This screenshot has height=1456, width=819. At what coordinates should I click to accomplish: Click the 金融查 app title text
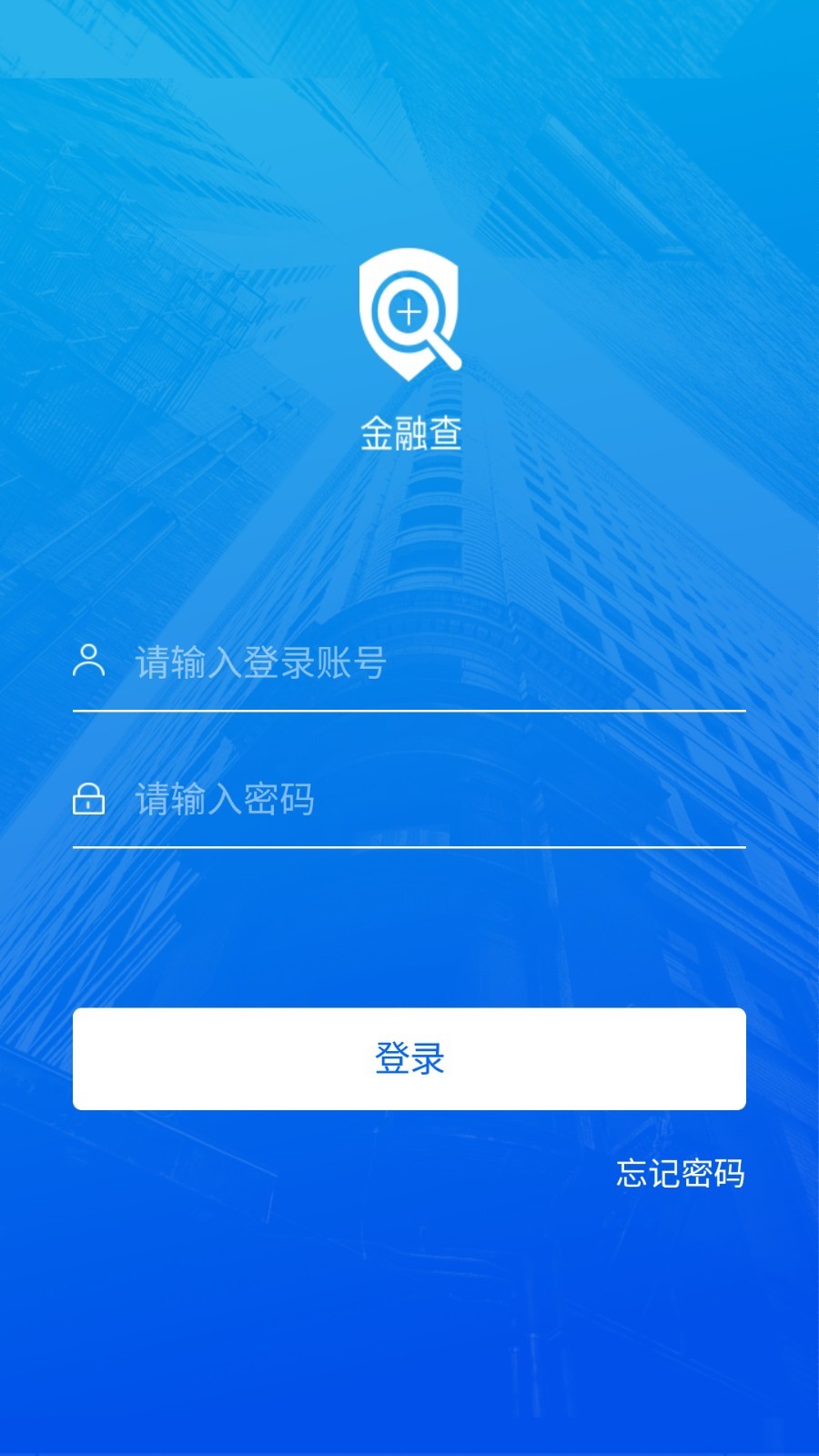409,436
